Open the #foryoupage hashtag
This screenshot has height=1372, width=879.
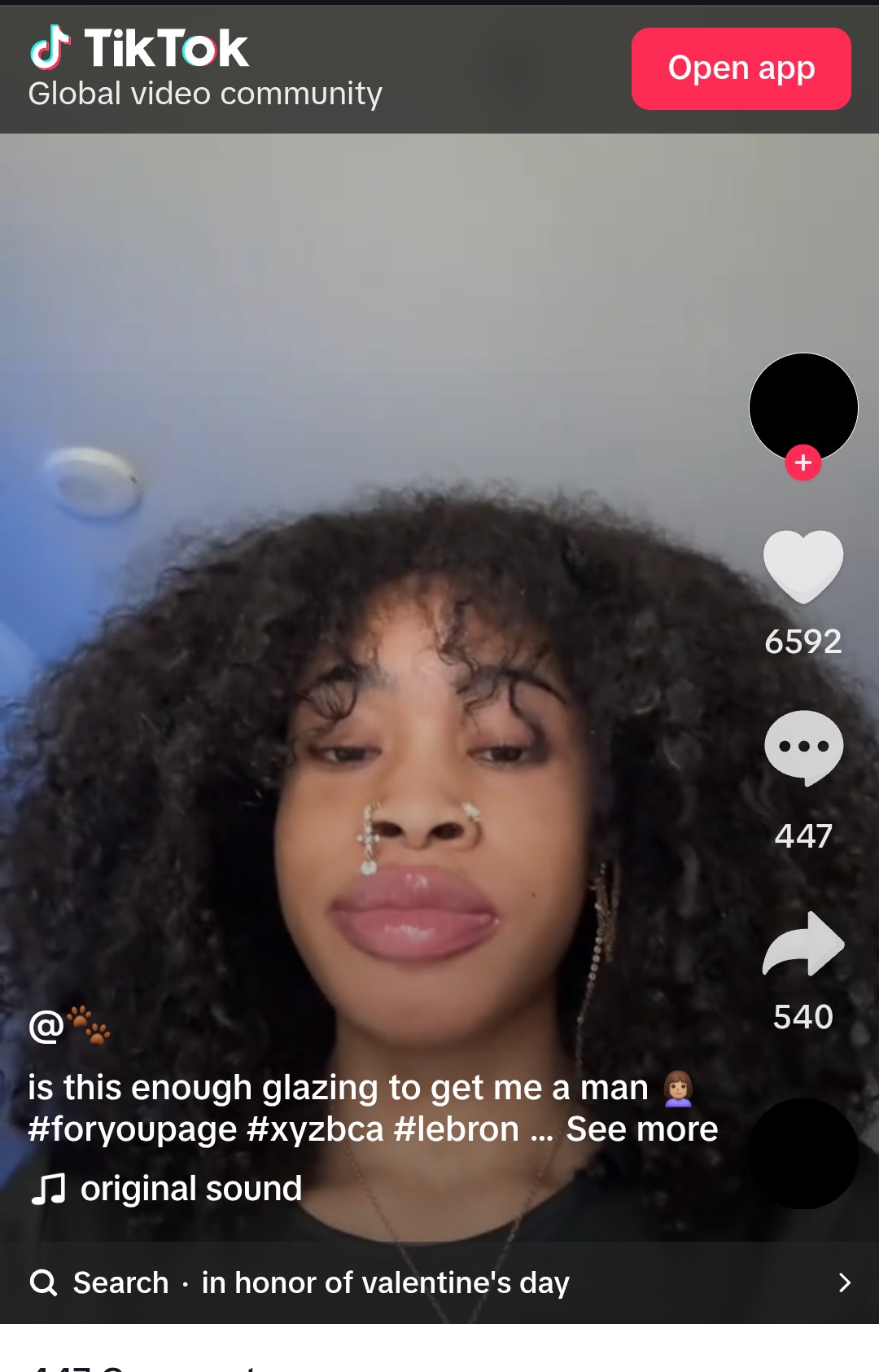[132, 1129]
